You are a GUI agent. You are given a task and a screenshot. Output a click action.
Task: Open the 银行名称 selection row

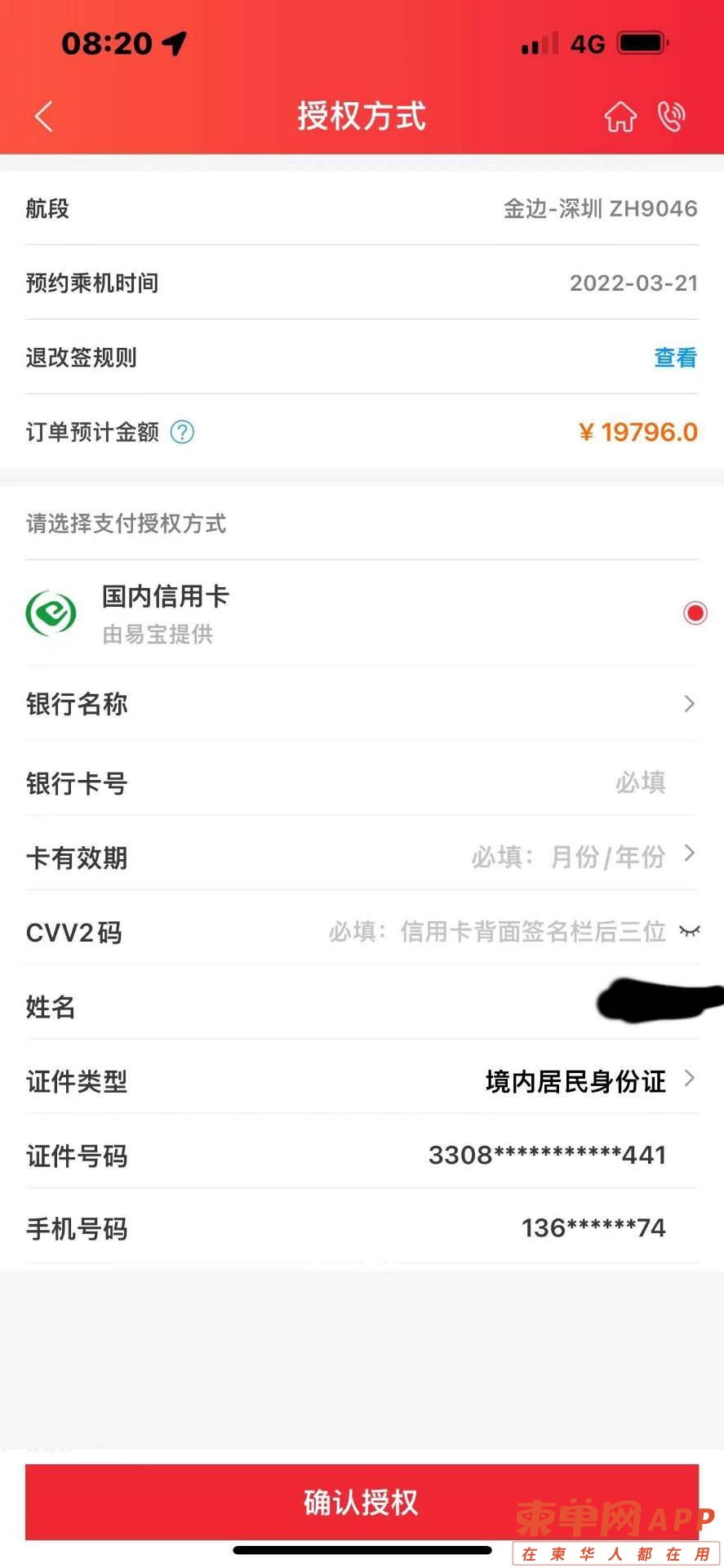click(x=362, y=704)
